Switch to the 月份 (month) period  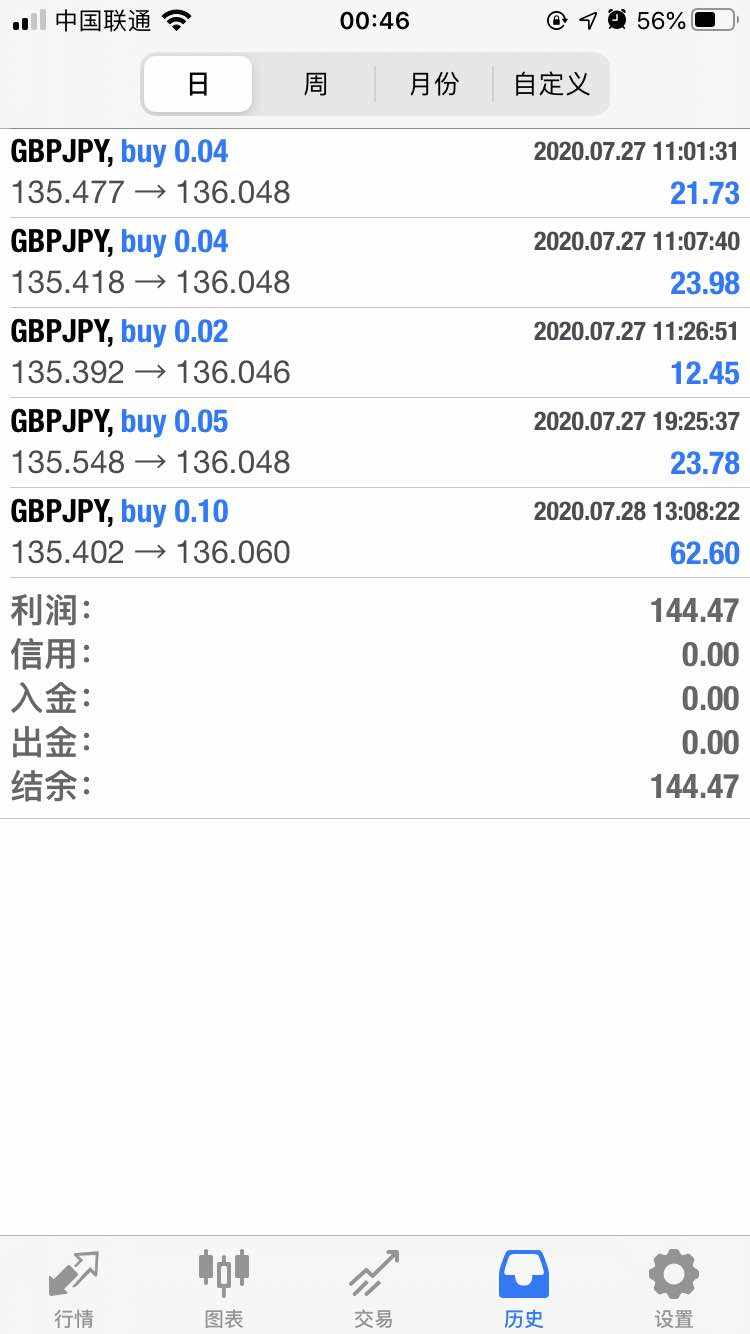click(434, 84)
